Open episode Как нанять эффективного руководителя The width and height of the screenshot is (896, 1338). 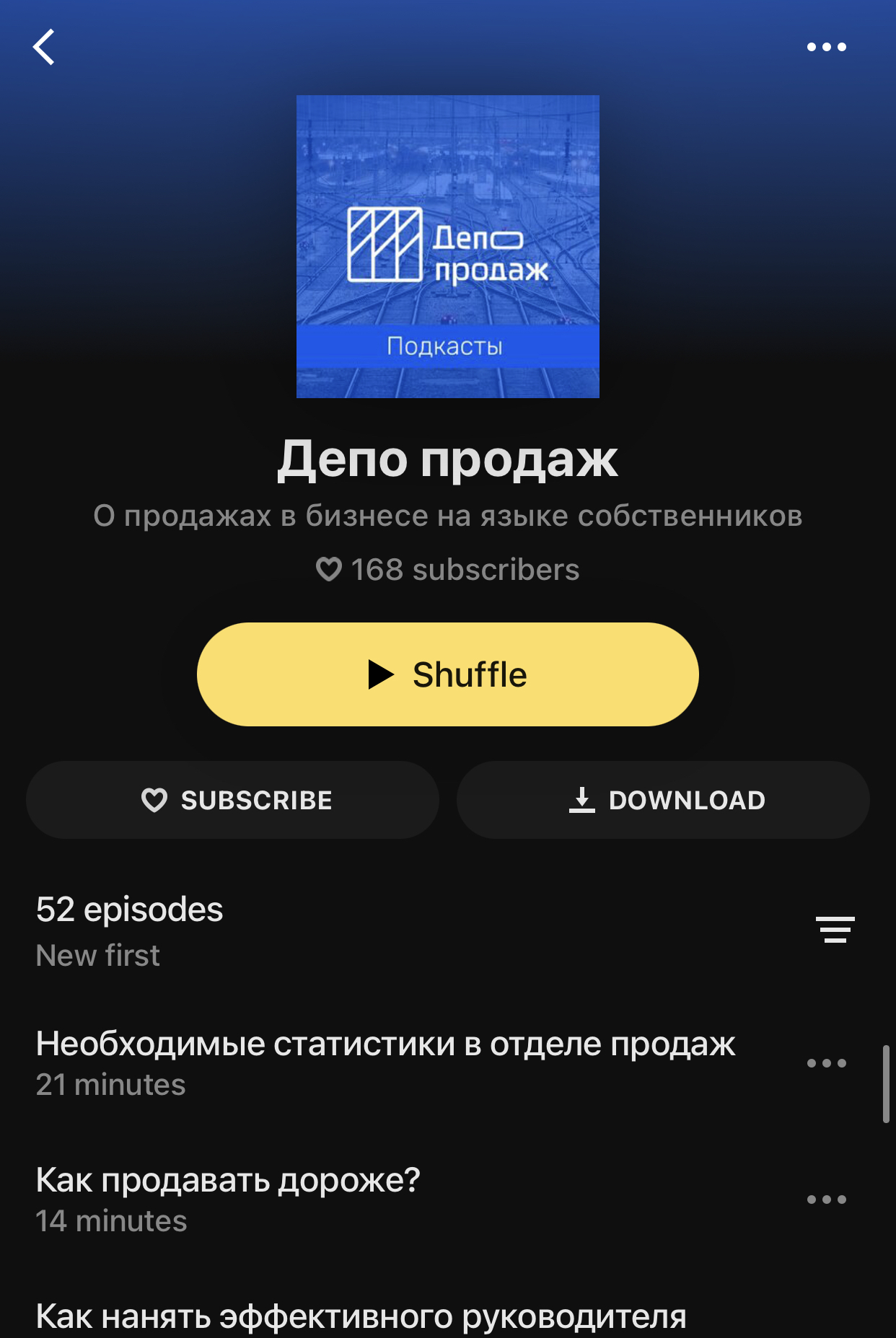click(x=361, y=1316)
